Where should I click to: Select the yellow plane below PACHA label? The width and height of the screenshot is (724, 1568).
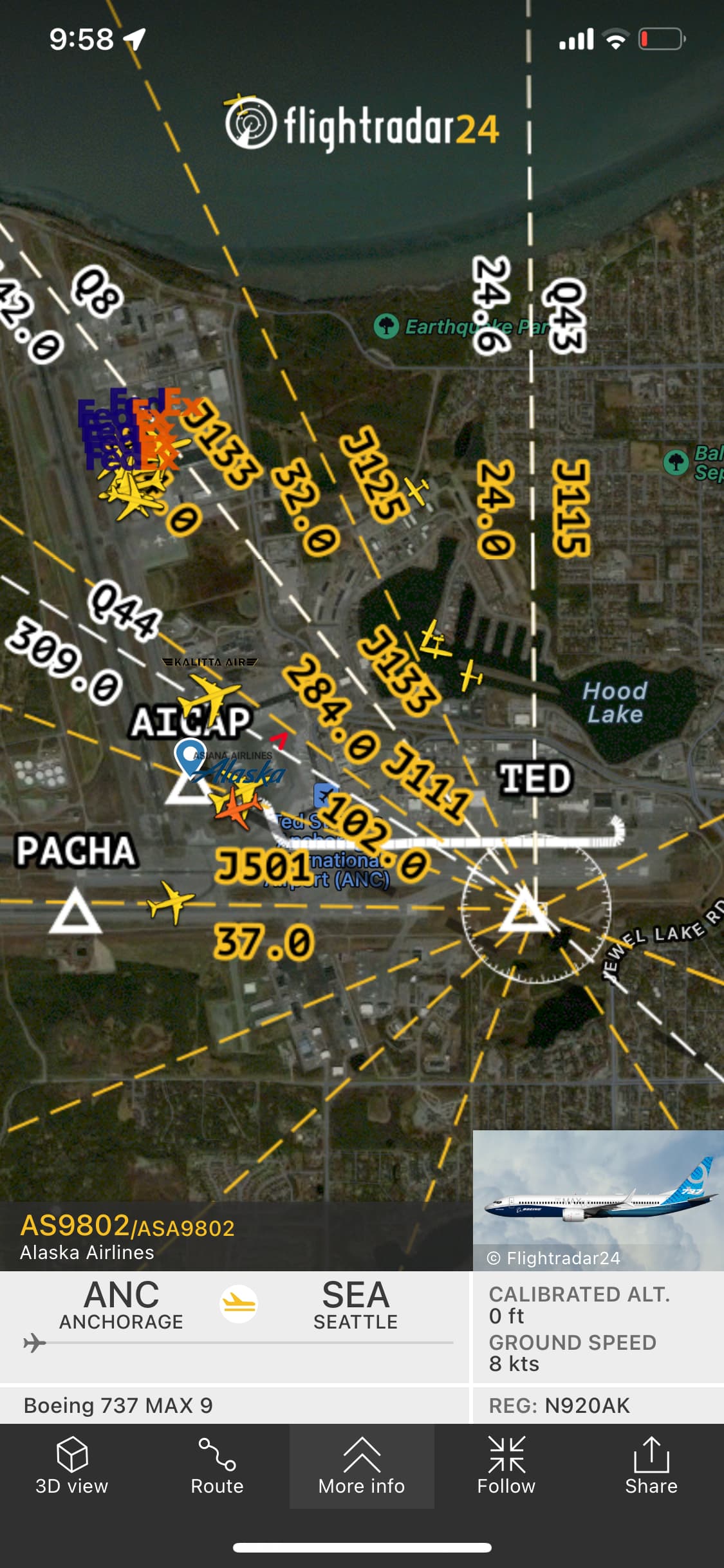[170, 902]
